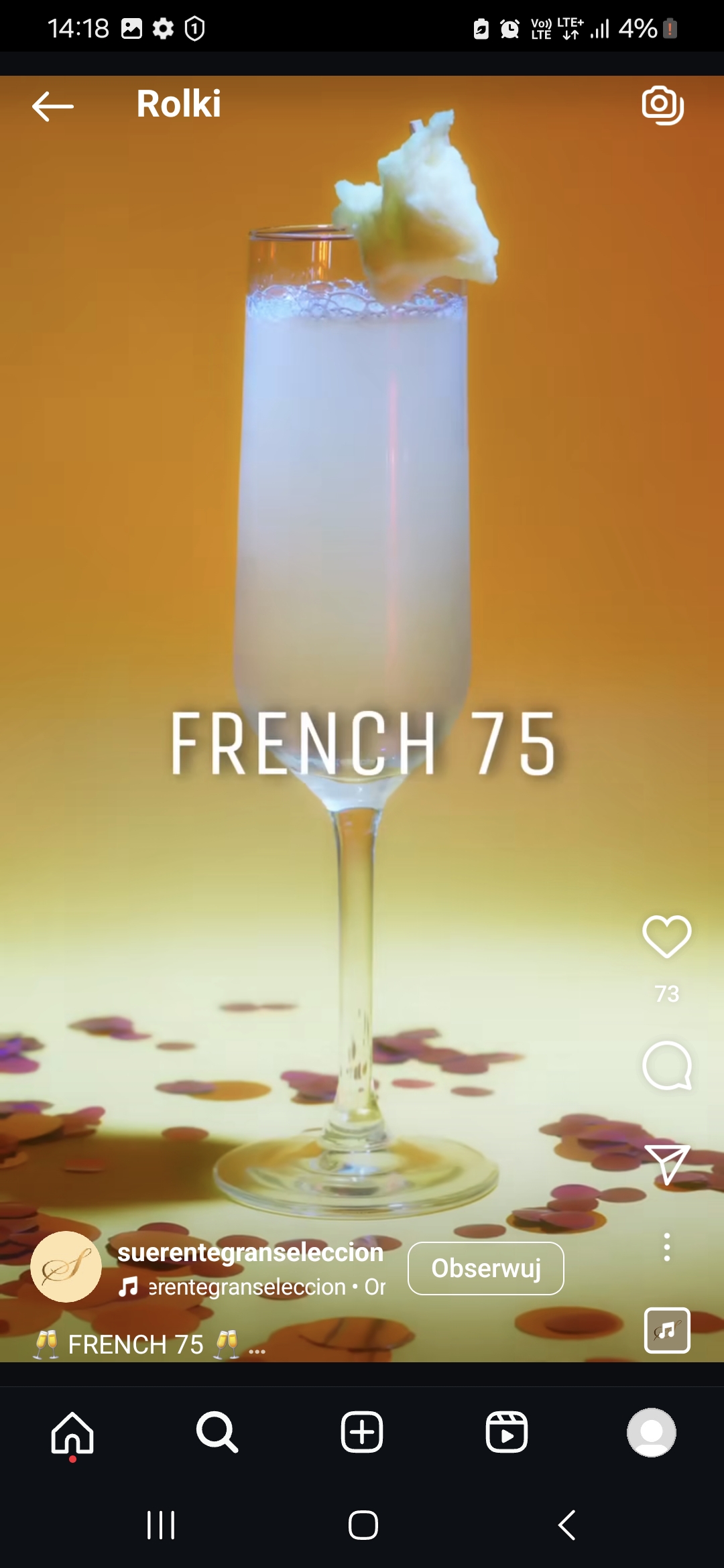The image size is (724, 1568).
Task: Open the three-dot more options menu
Action: (x=666, y=1247)
